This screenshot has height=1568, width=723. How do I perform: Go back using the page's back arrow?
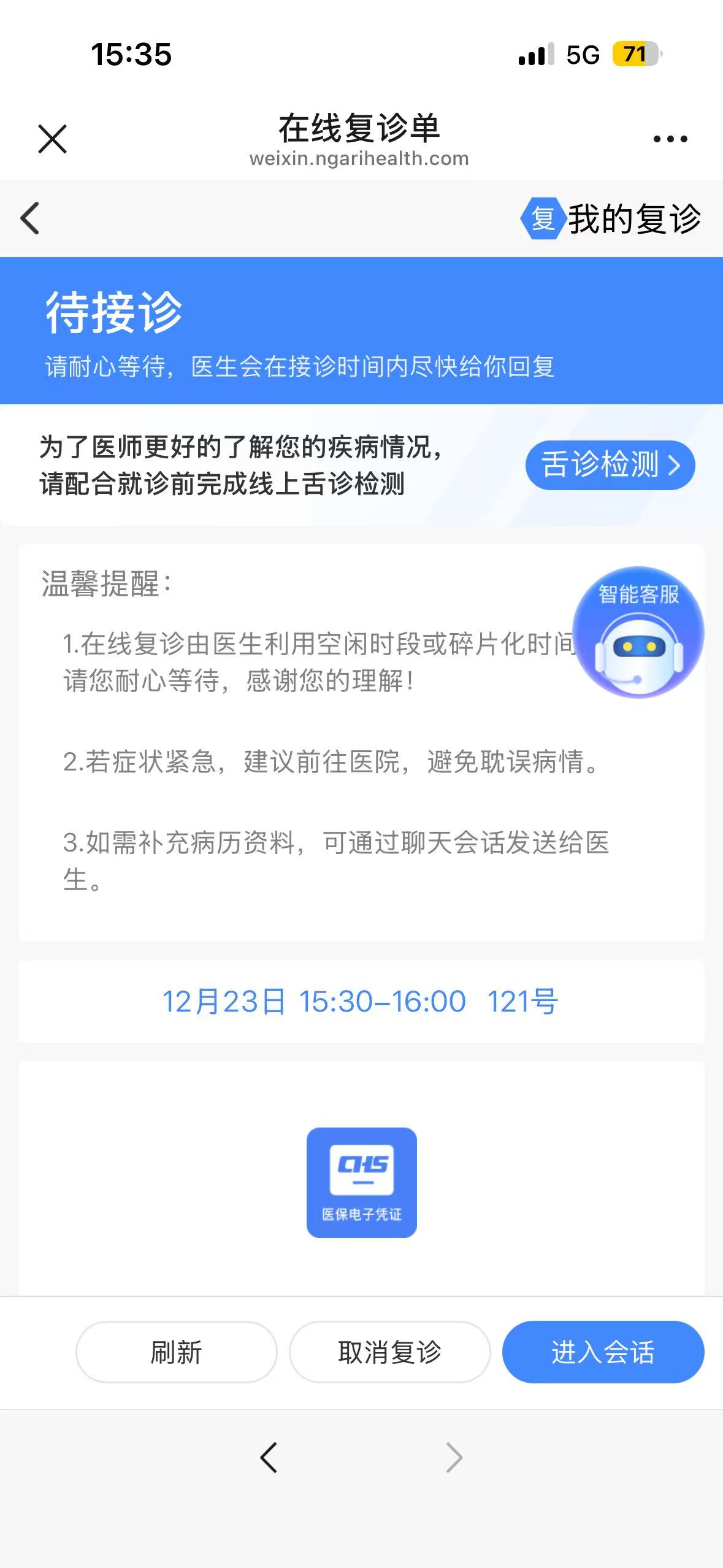coord(30,218)
